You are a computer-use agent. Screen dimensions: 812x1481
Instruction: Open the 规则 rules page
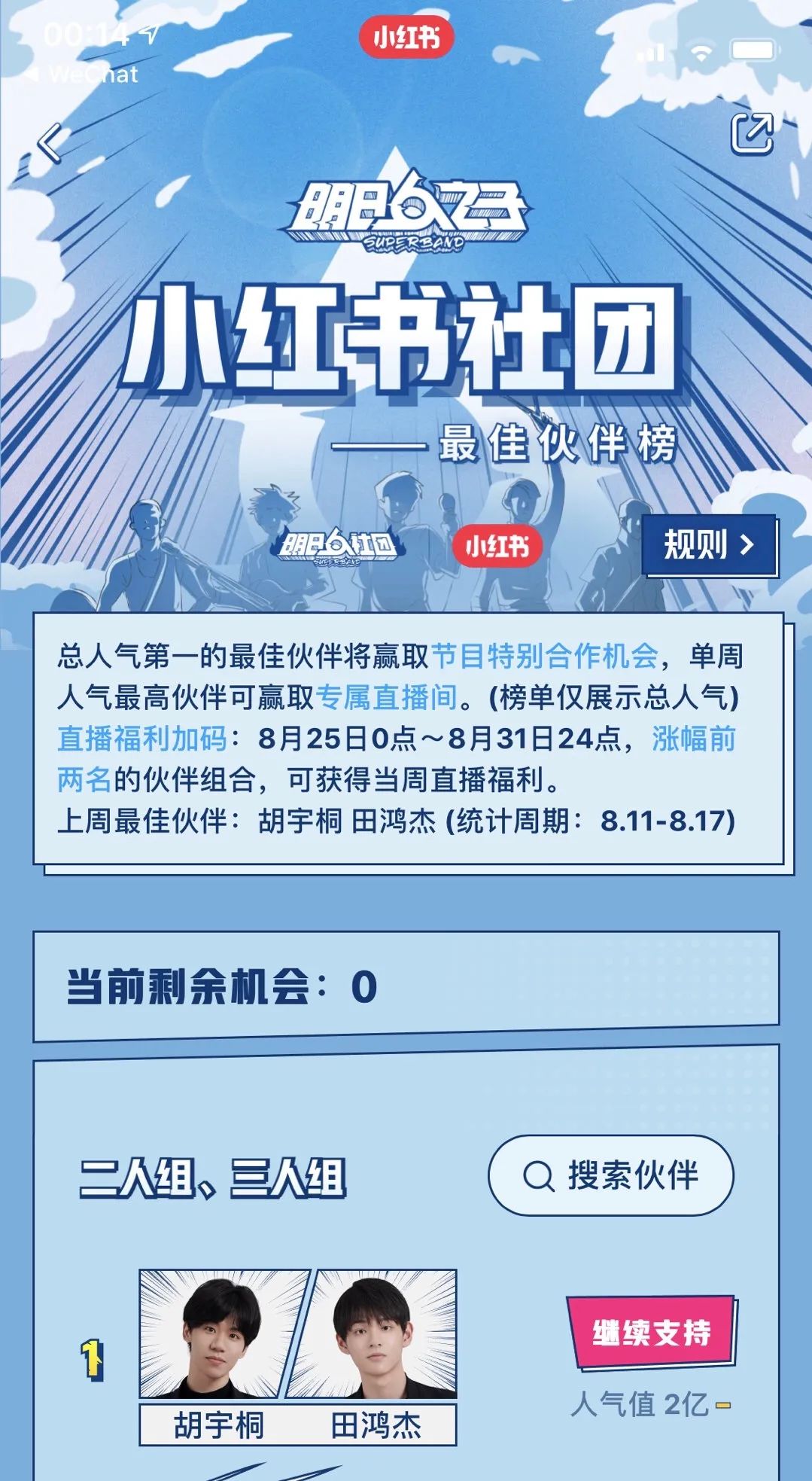708,544
